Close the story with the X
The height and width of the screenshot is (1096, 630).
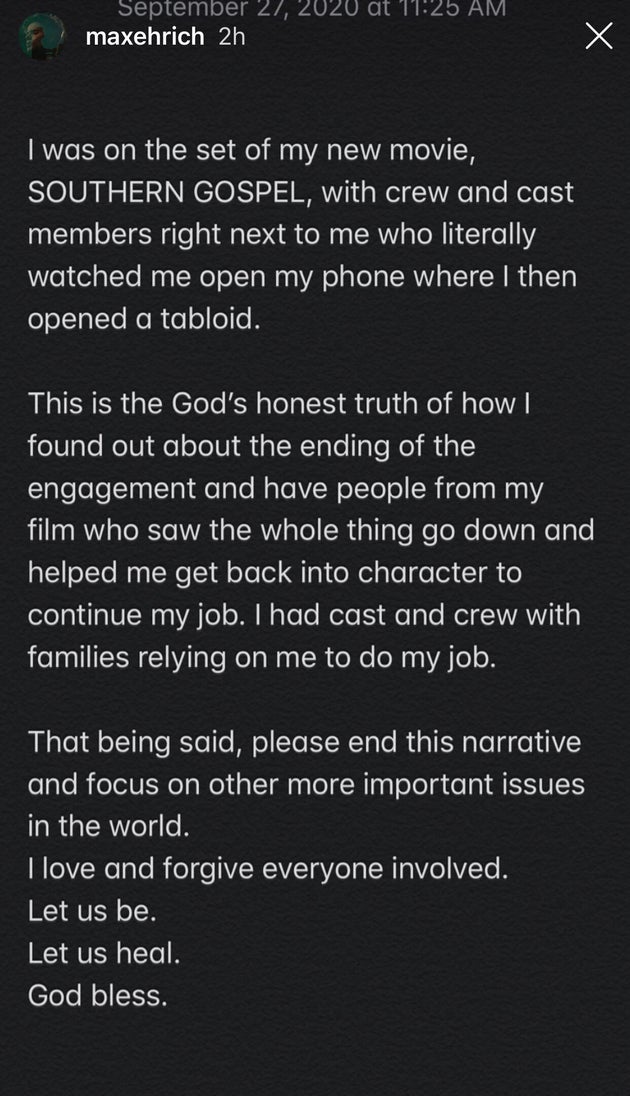click(x=599, y=36)
